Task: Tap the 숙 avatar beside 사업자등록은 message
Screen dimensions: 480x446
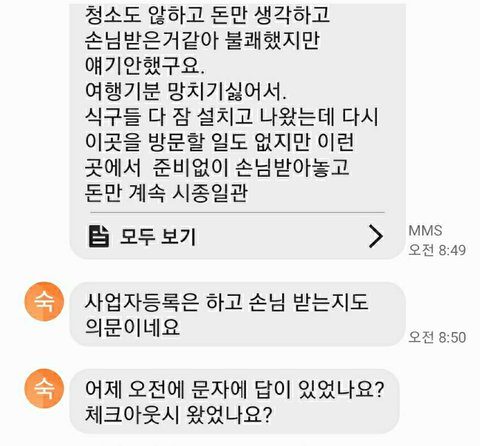Action: click(x=44, y=301)
